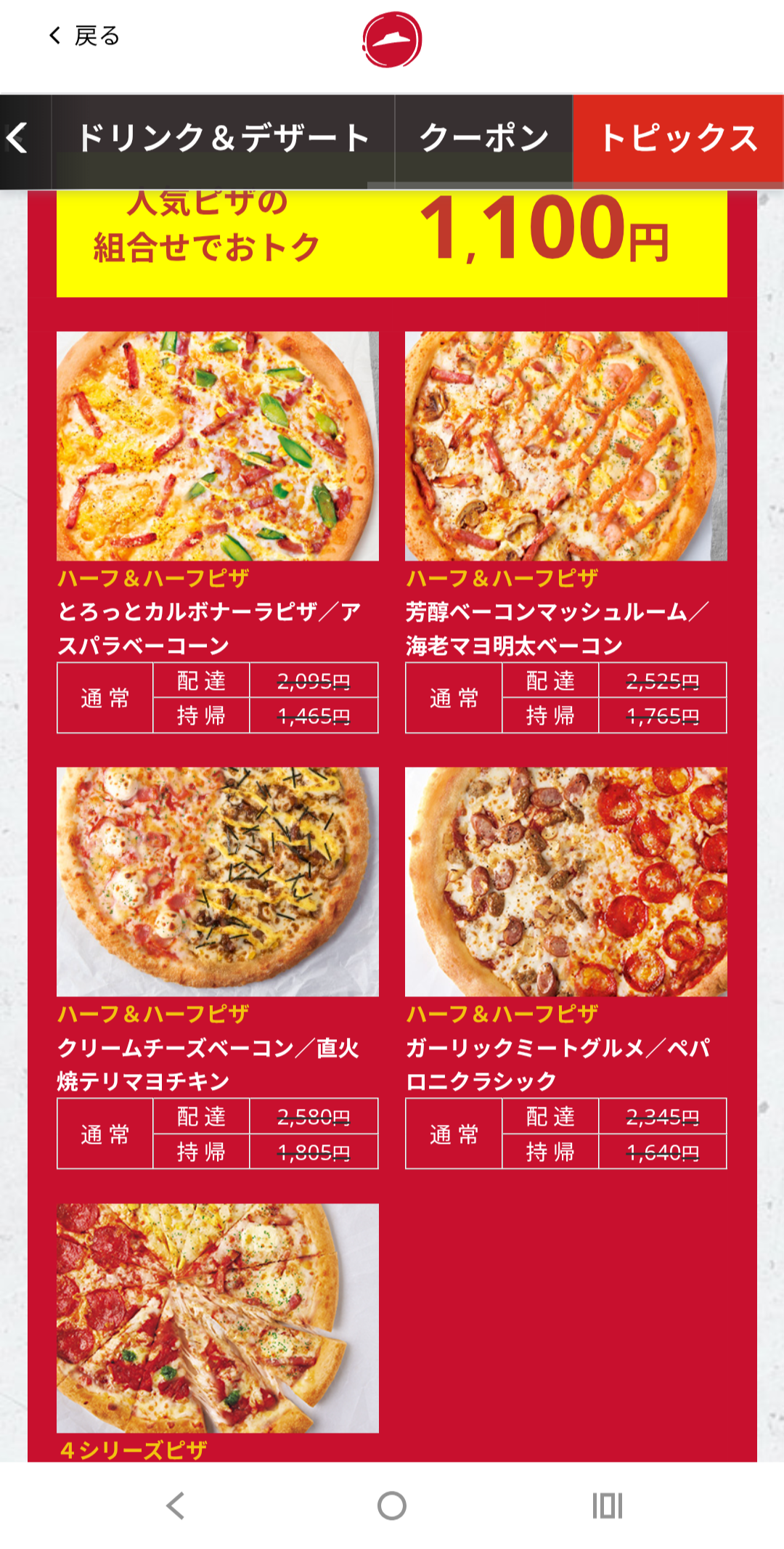
Task: Open the クーポン tab
Action: tap(483, 138)
